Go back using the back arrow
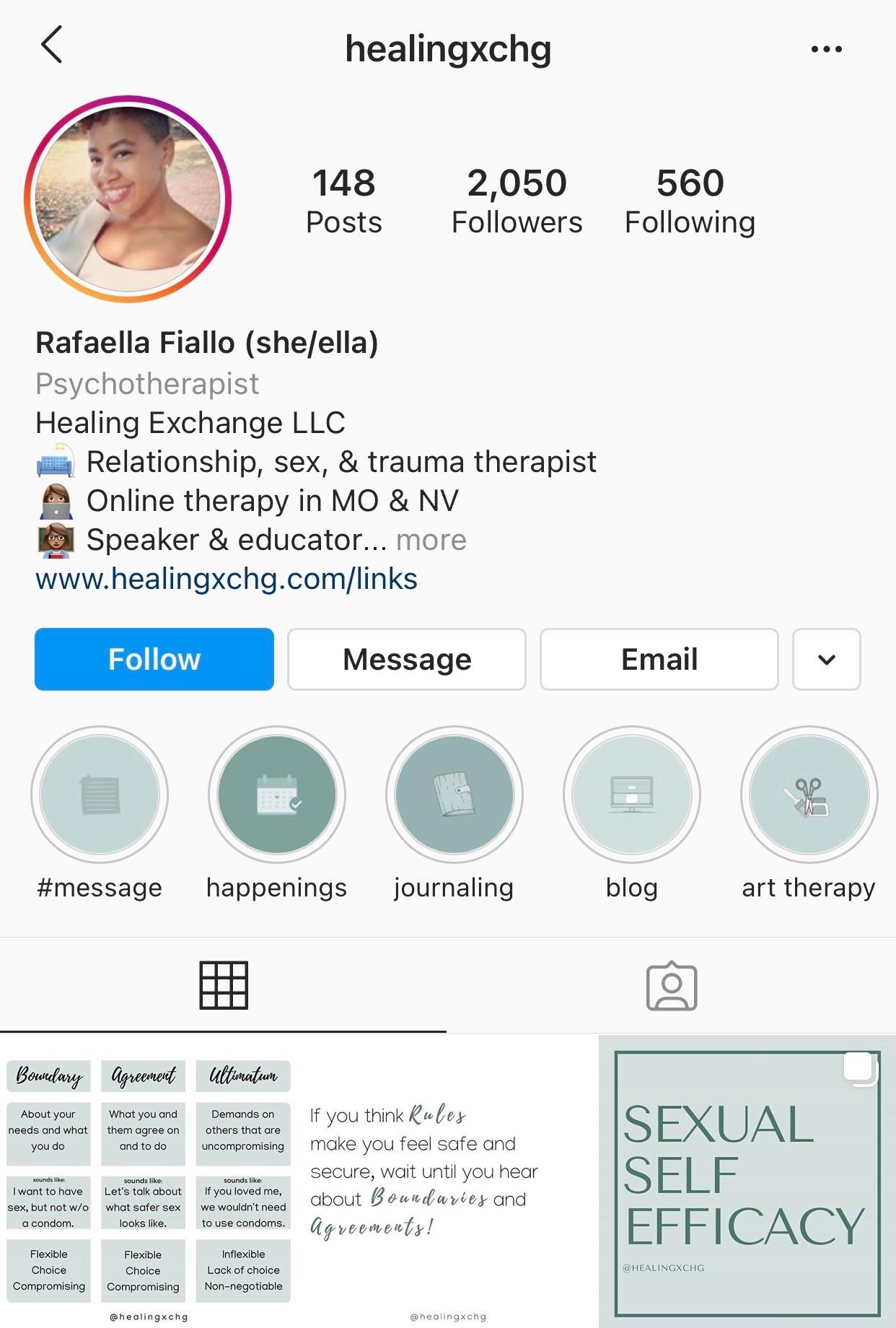 50,45
